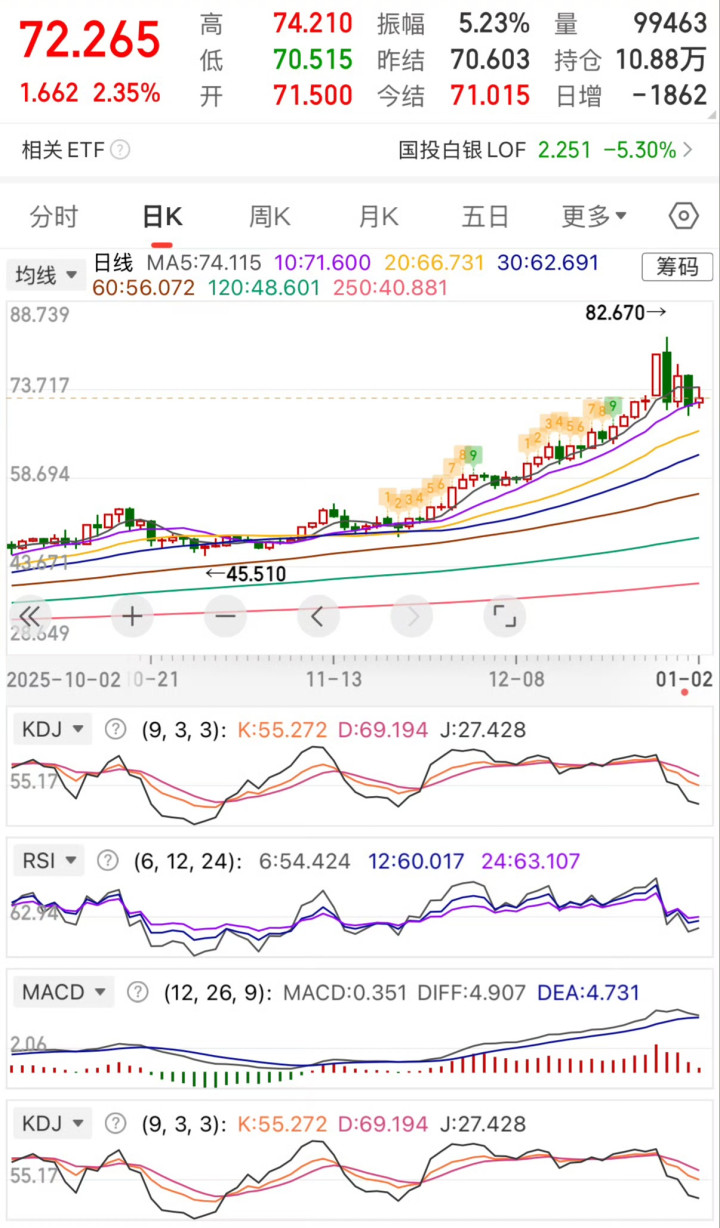The image size is (720, 1228).
Task: Select the 周K weekly chart tab
Action: [269, 216]
